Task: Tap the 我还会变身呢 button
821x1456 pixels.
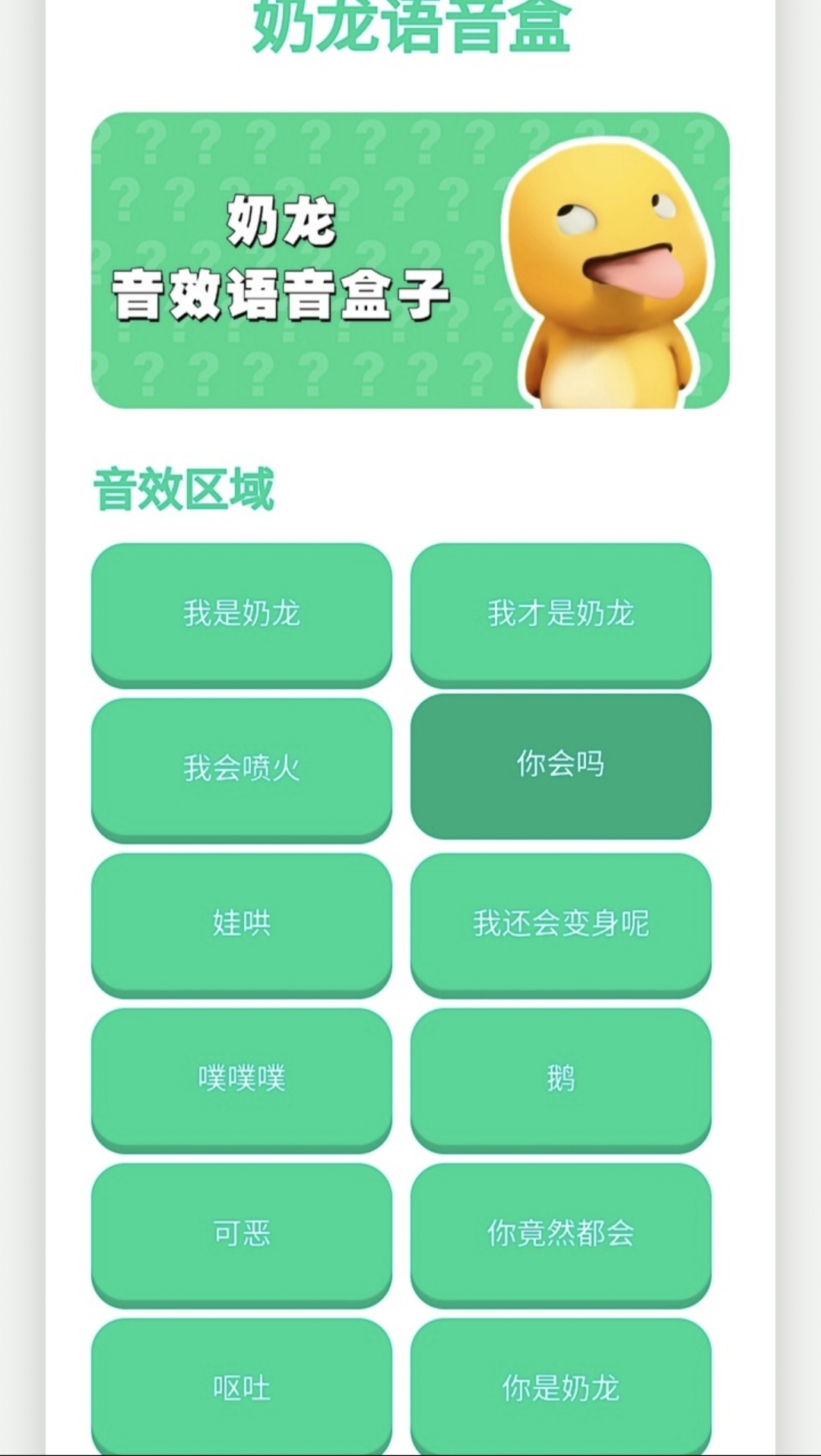Action: coord(561,923)
